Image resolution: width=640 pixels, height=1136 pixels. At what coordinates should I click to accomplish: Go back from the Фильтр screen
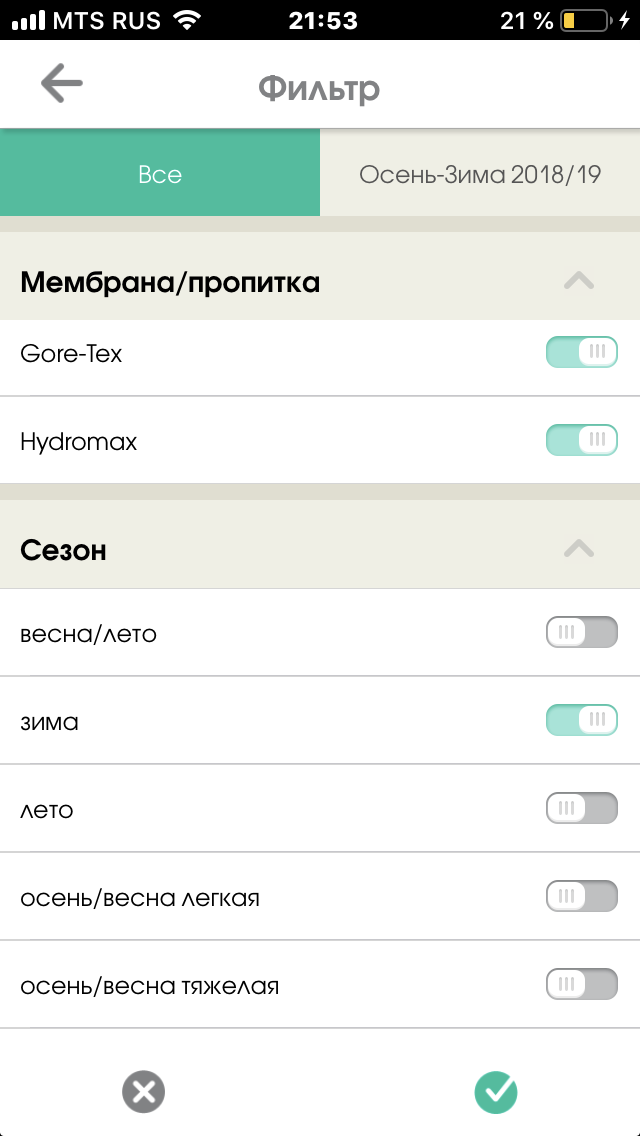click(x=61, y=85)
